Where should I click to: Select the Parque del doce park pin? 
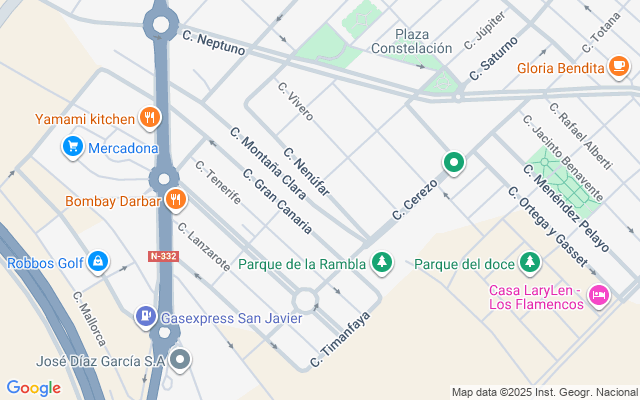528,264
